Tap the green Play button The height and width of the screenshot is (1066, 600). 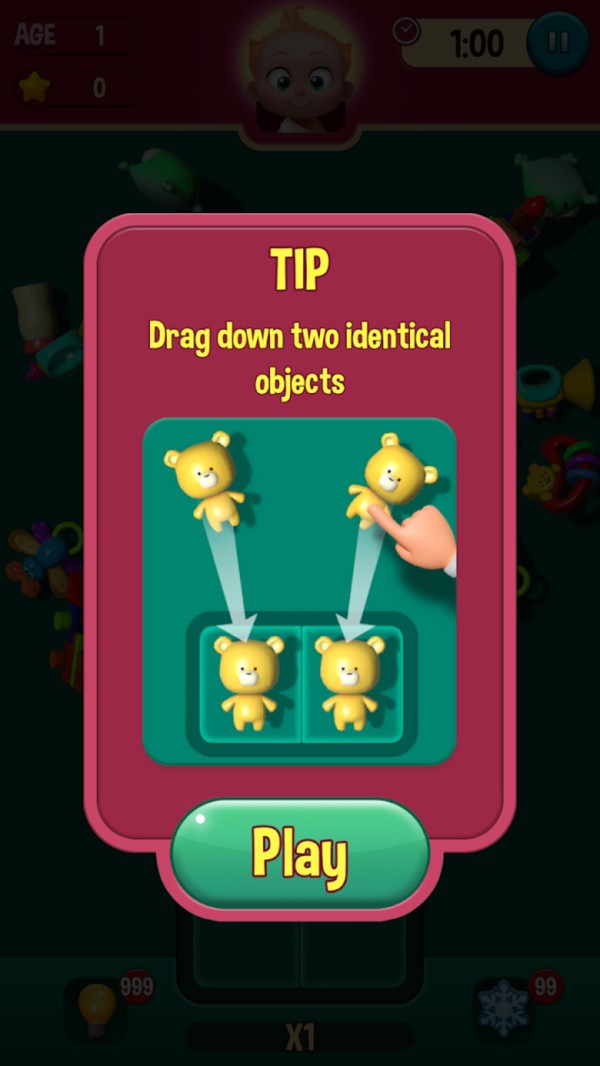click(x=299, y=853)
